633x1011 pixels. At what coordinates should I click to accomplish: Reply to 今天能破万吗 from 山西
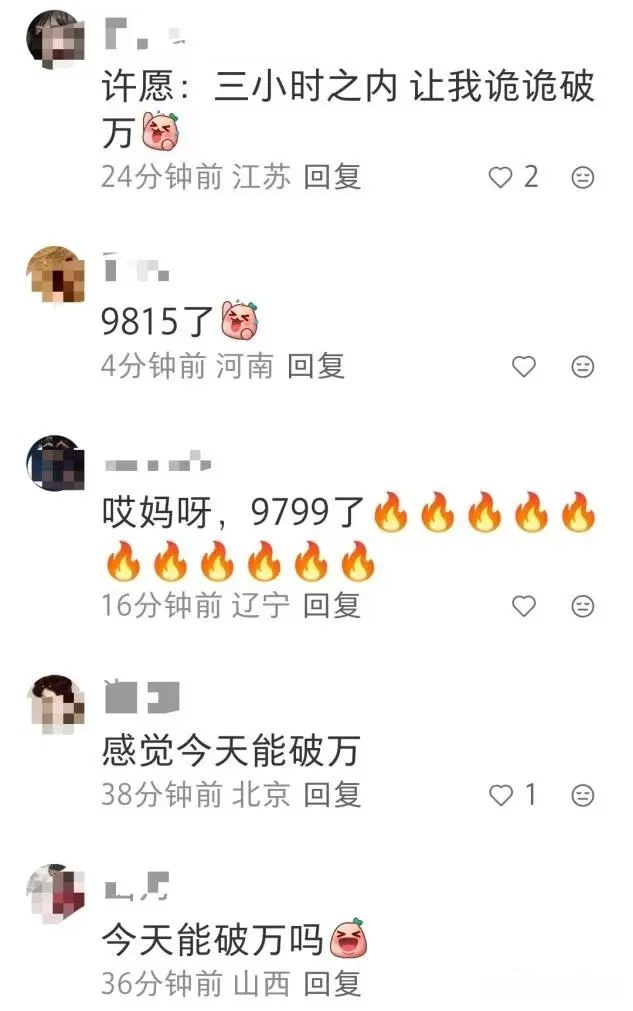(x=332, y=985)
